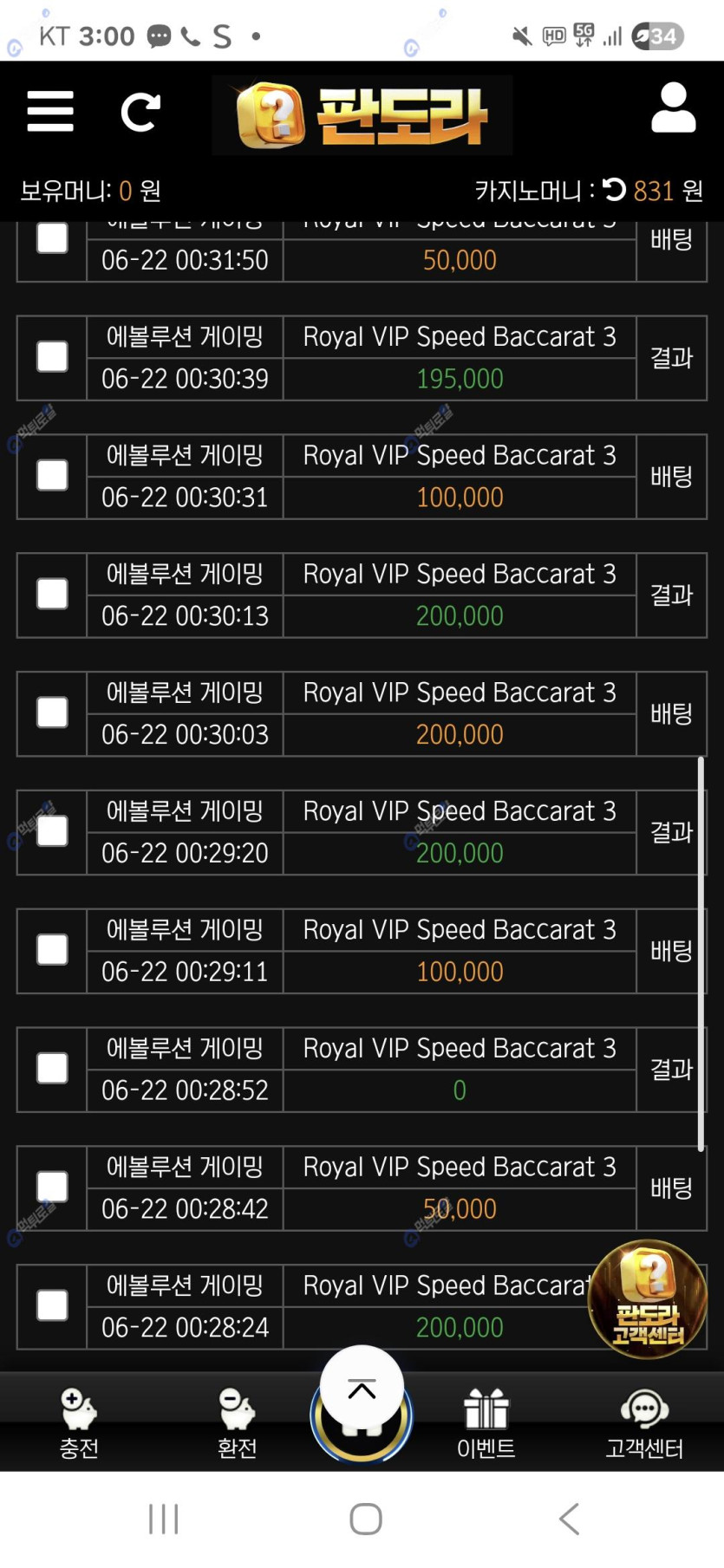Select the 06-22 00:28:42 entry checkbox
This screenshot has height=1568, width=724.
tap(53, 1187)
